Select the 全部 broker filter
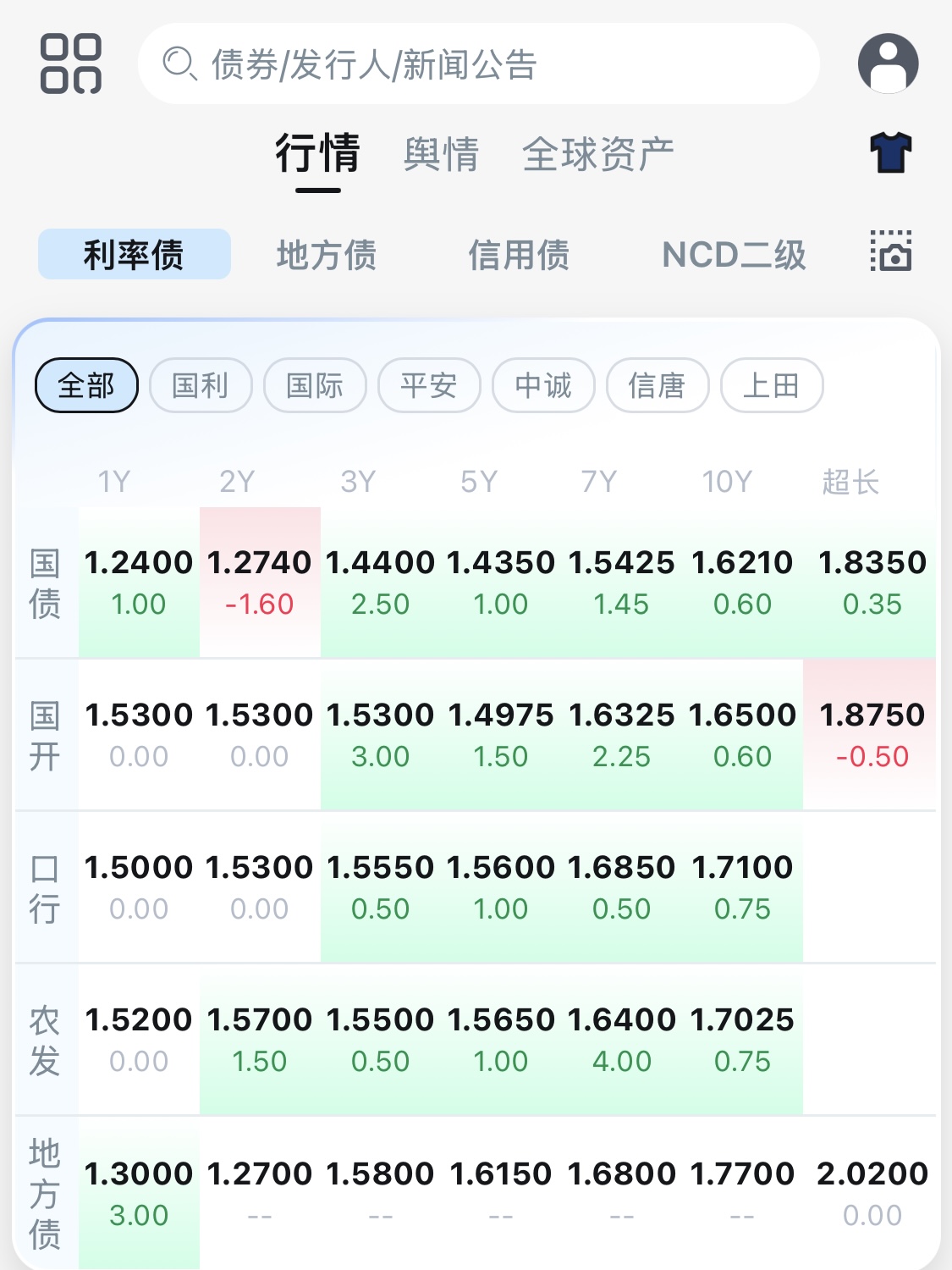 point(86,385)
